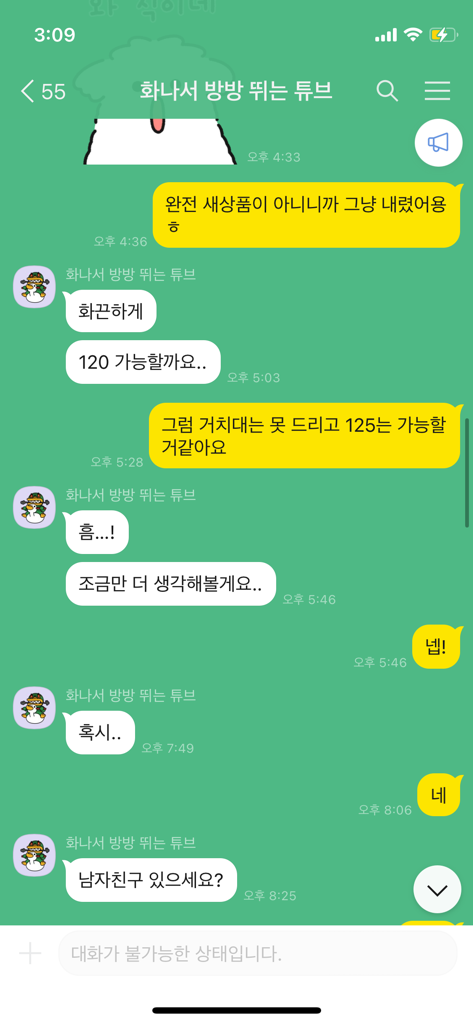Go back to the chat list
Screen dimensions: 473x1024
(43, 91)
